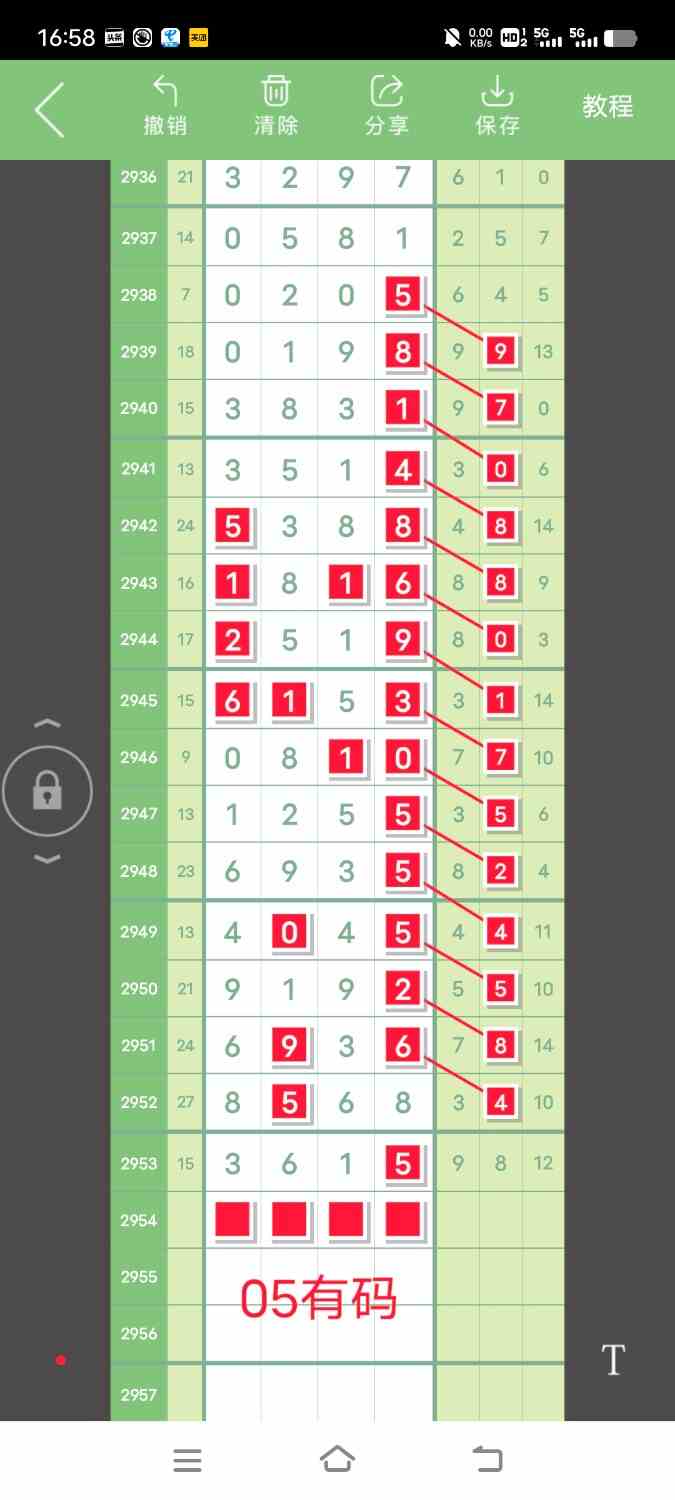This screenshot has width=675, height=1500.
Task: Go back using the top-left arrow
Action: pyautogui.click(x=49, y=109)
